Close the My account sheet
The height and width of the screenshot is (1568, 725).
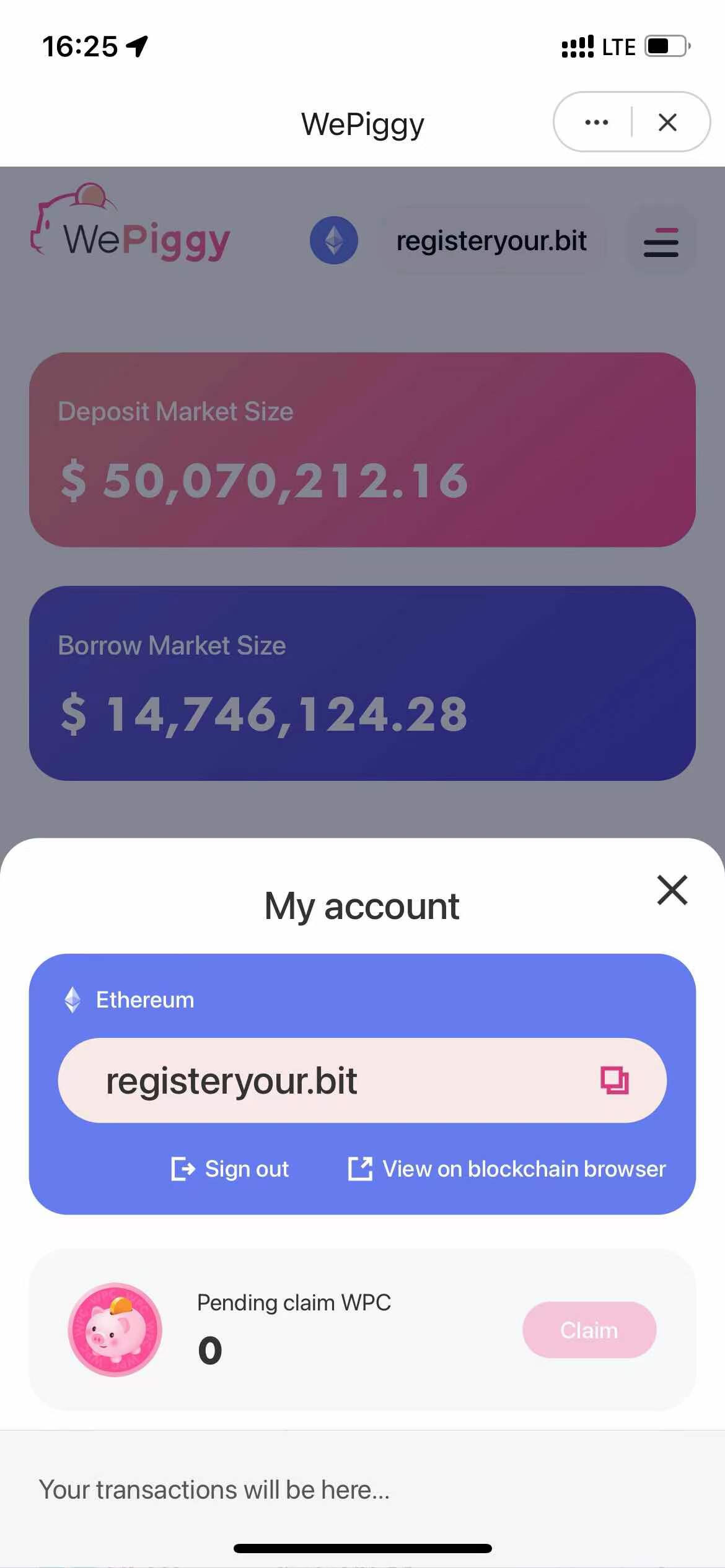[x=672, y=890]
